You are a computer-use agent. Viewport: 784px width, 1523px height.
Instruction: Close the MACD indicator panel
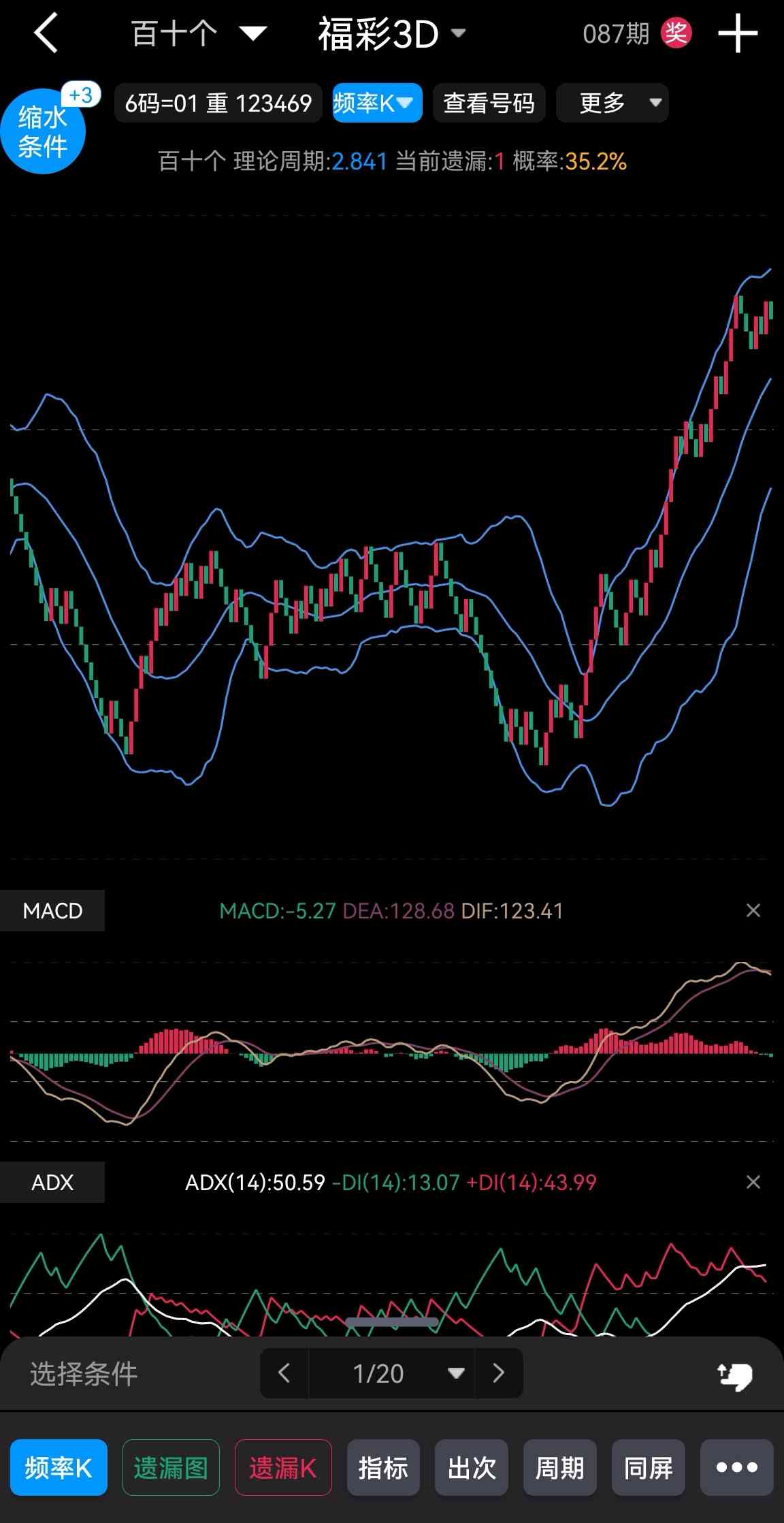coord(753,910)
